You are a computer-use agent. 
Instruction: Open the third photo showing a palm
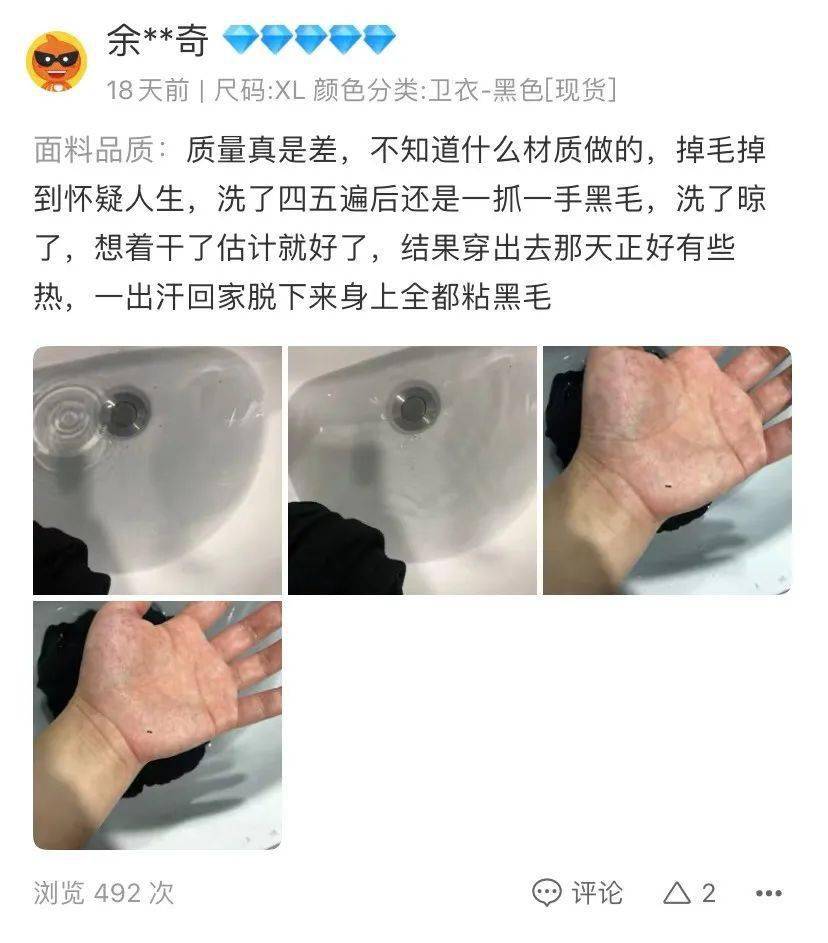pos(667,470)
